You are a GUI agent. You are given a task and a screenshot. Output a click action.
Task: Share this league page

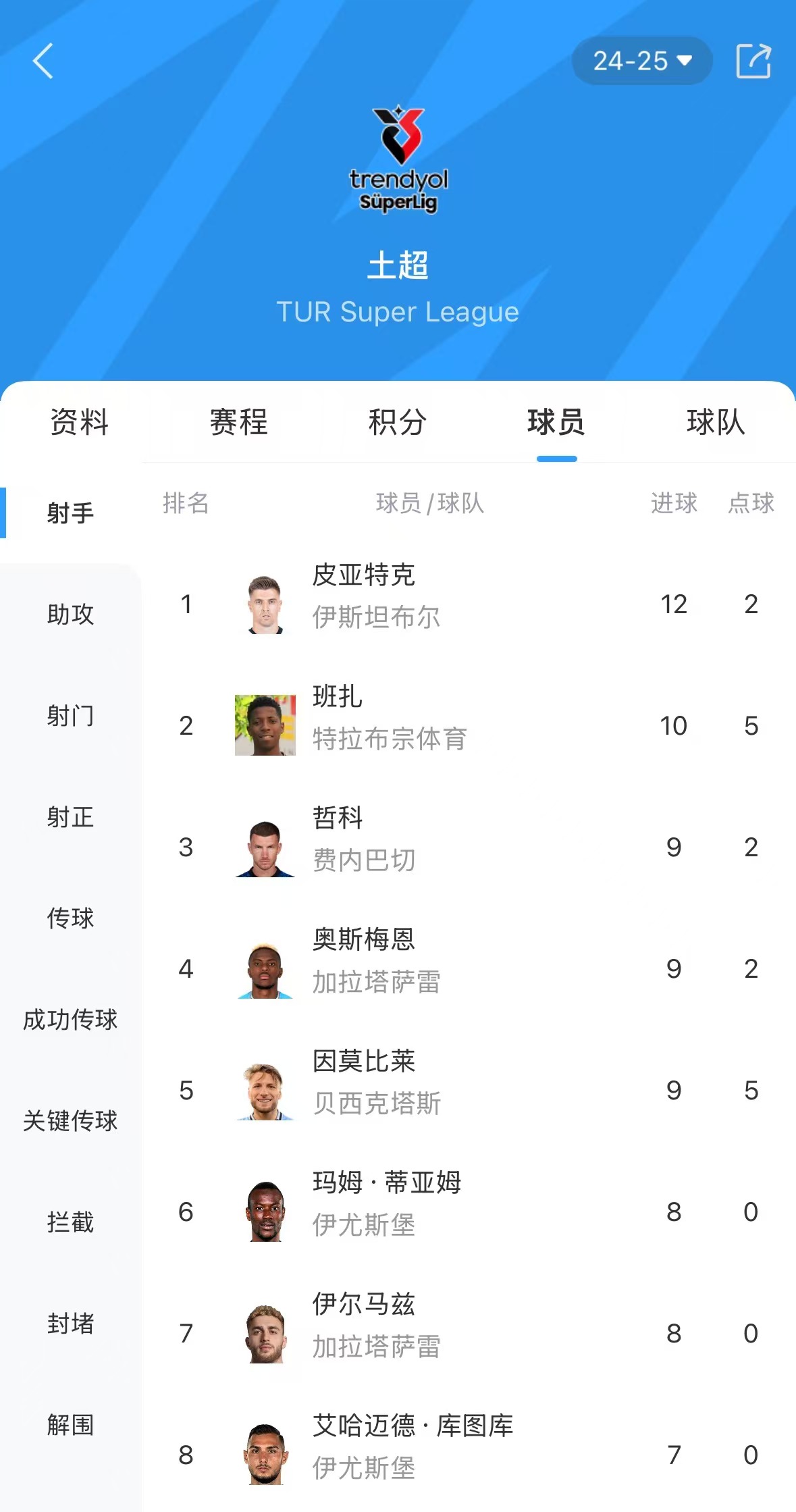click(753, 61)
